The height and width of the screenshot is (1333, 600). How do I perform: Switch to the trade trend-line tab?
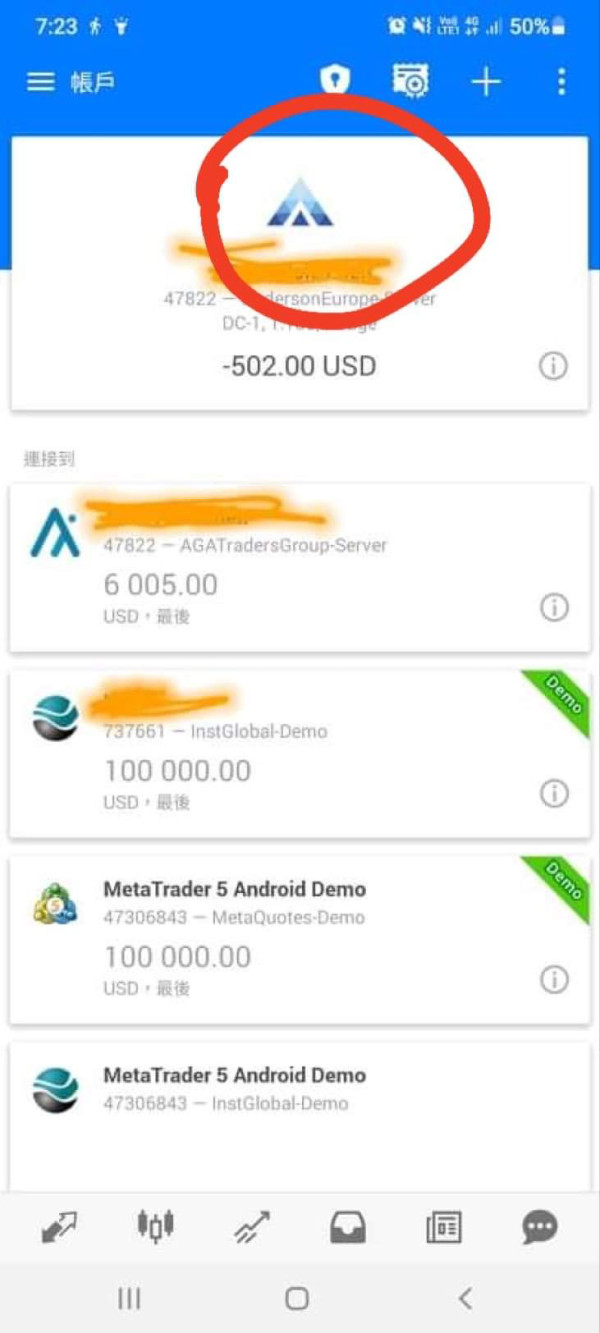pos(250,1227)
